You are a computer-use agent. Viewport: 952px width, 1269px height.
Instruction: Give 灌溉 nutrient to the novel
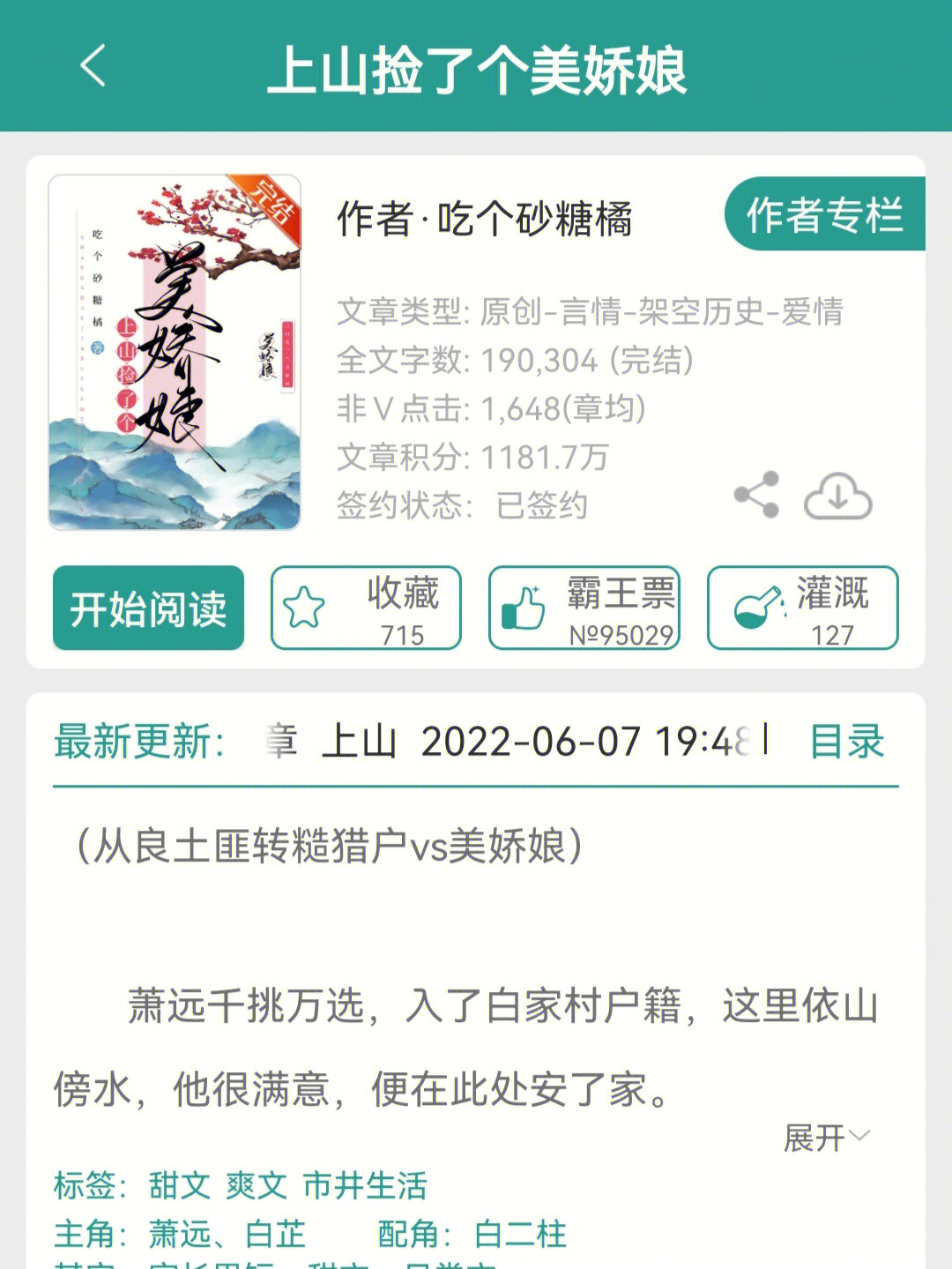coord(802,608)
